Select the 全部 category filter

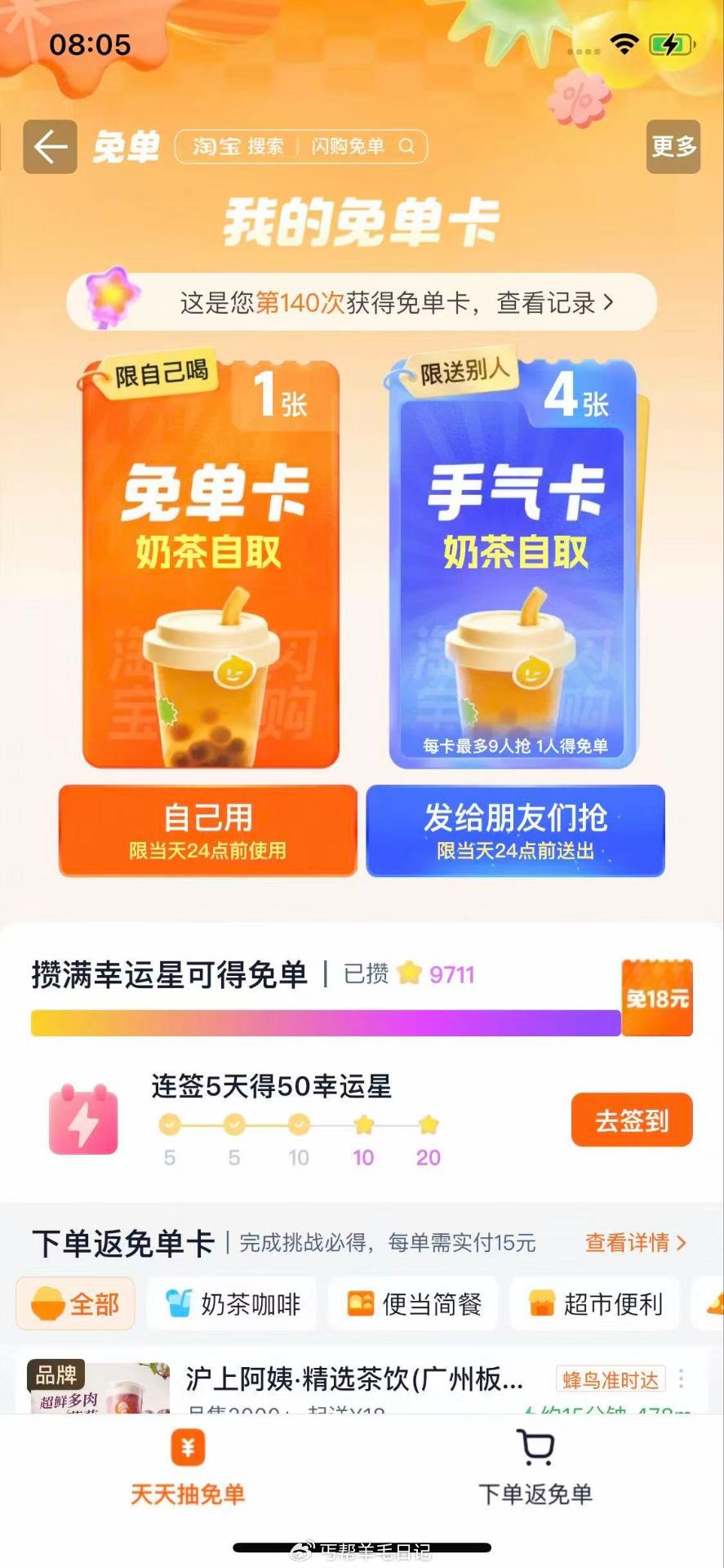pyautogui.click(x=75, y=1304)
